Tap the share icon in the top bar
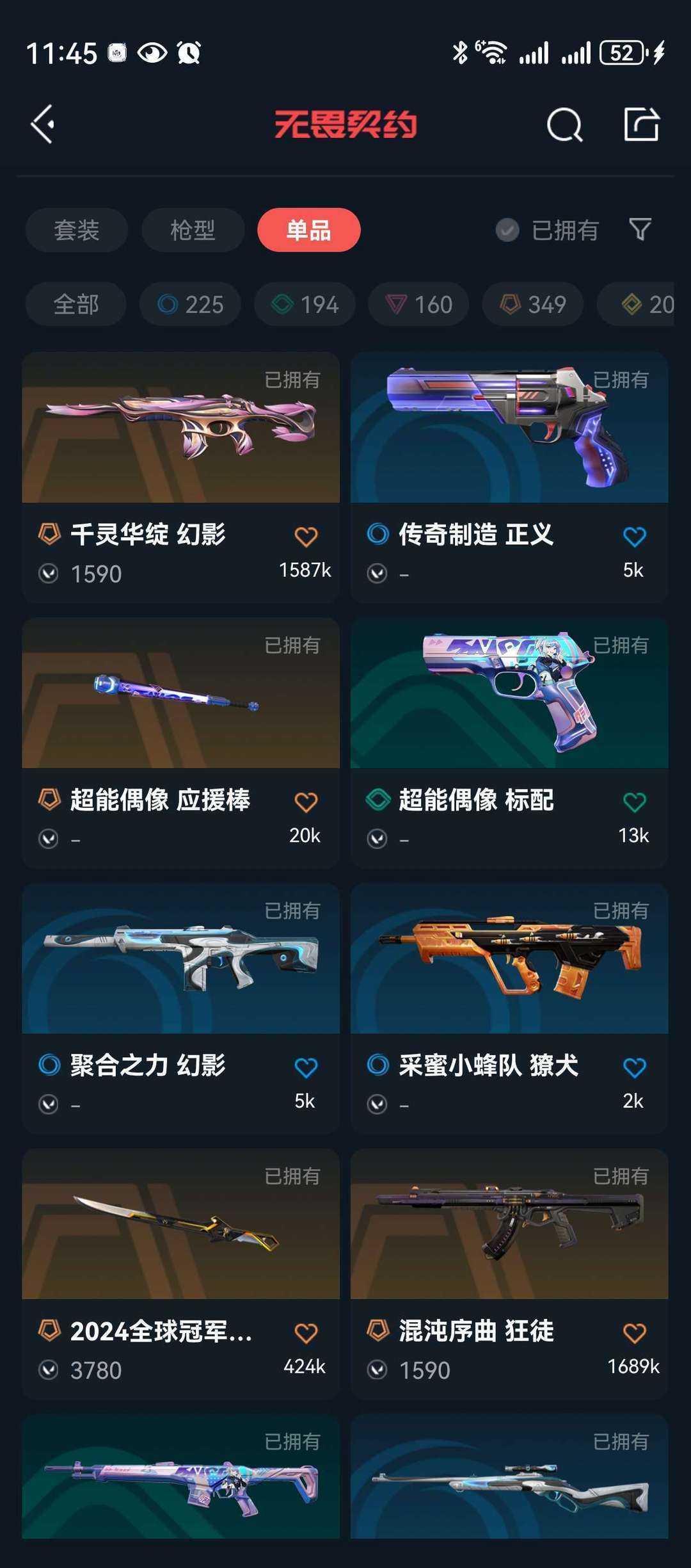The width and height of the screenshot is (691, 1568). (x=641, y=124)
